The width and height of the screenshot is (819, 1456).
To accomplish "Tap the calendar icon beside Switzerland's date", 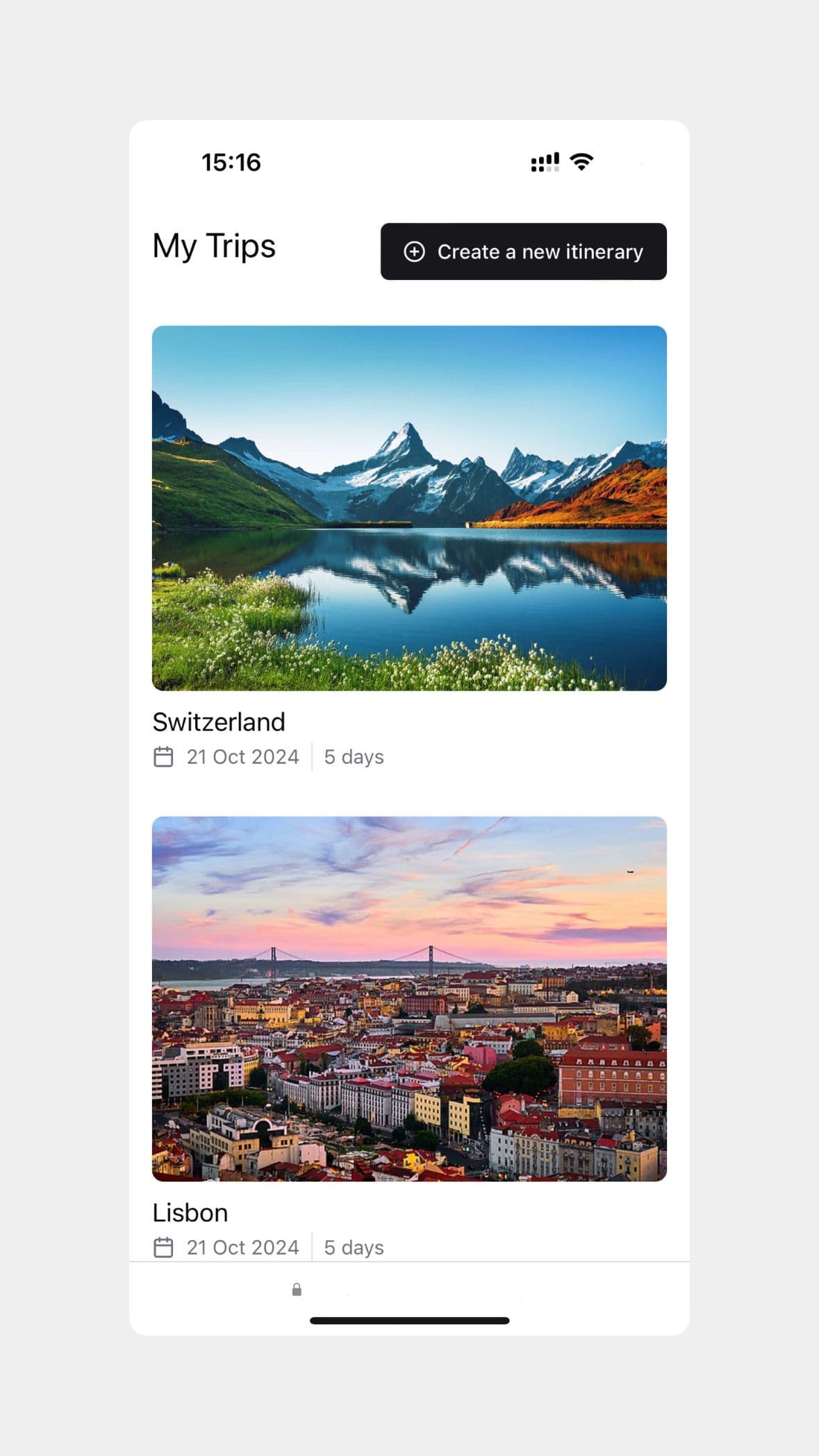I will pos(165,756).
